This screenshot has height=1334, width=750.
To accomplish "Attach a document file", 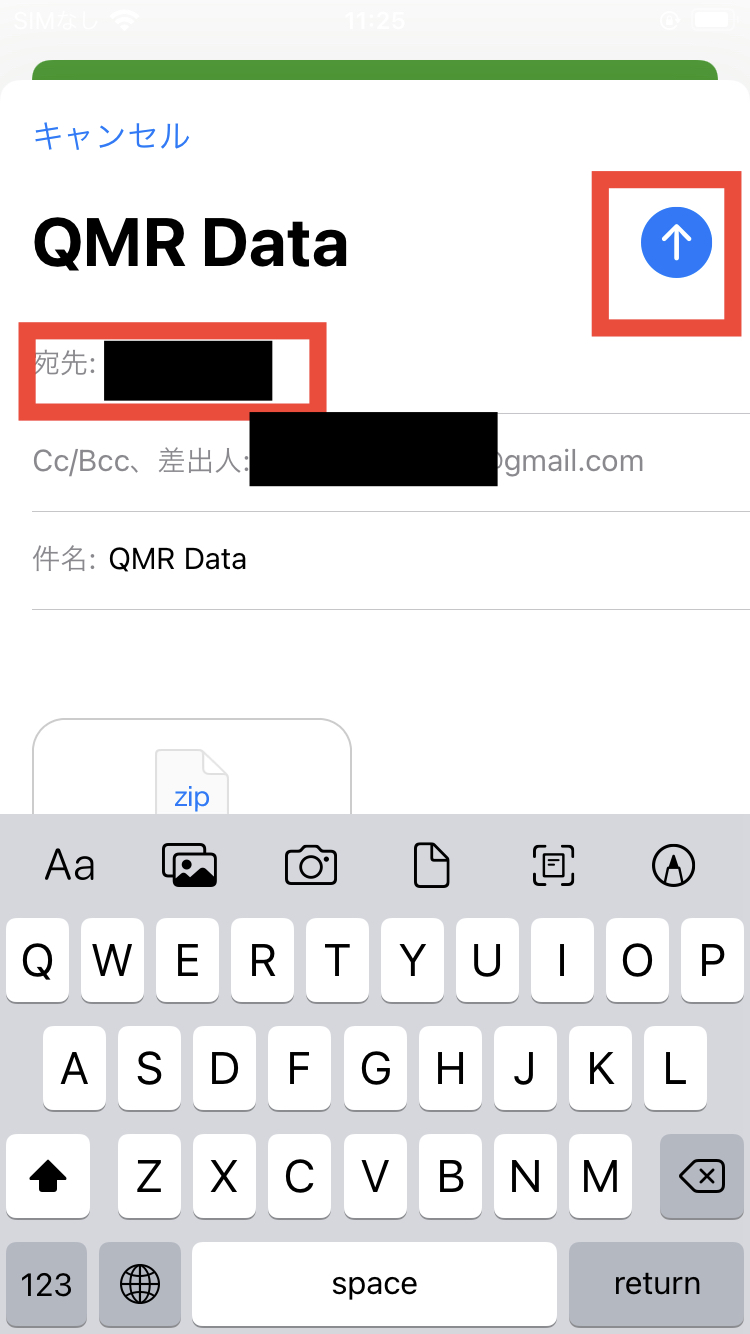I will (432, 865).
